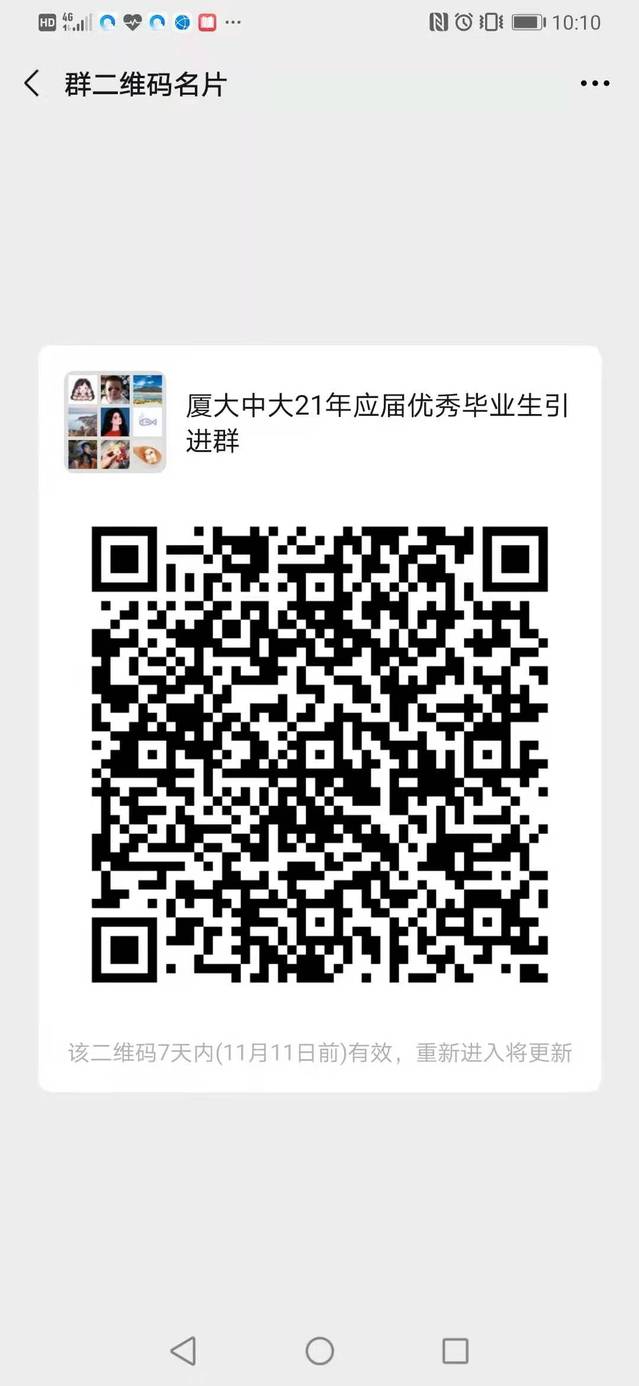Tap the system back button
Image resolution: width=639 pixels, height=1386 pixels.
pos(183,1351)
